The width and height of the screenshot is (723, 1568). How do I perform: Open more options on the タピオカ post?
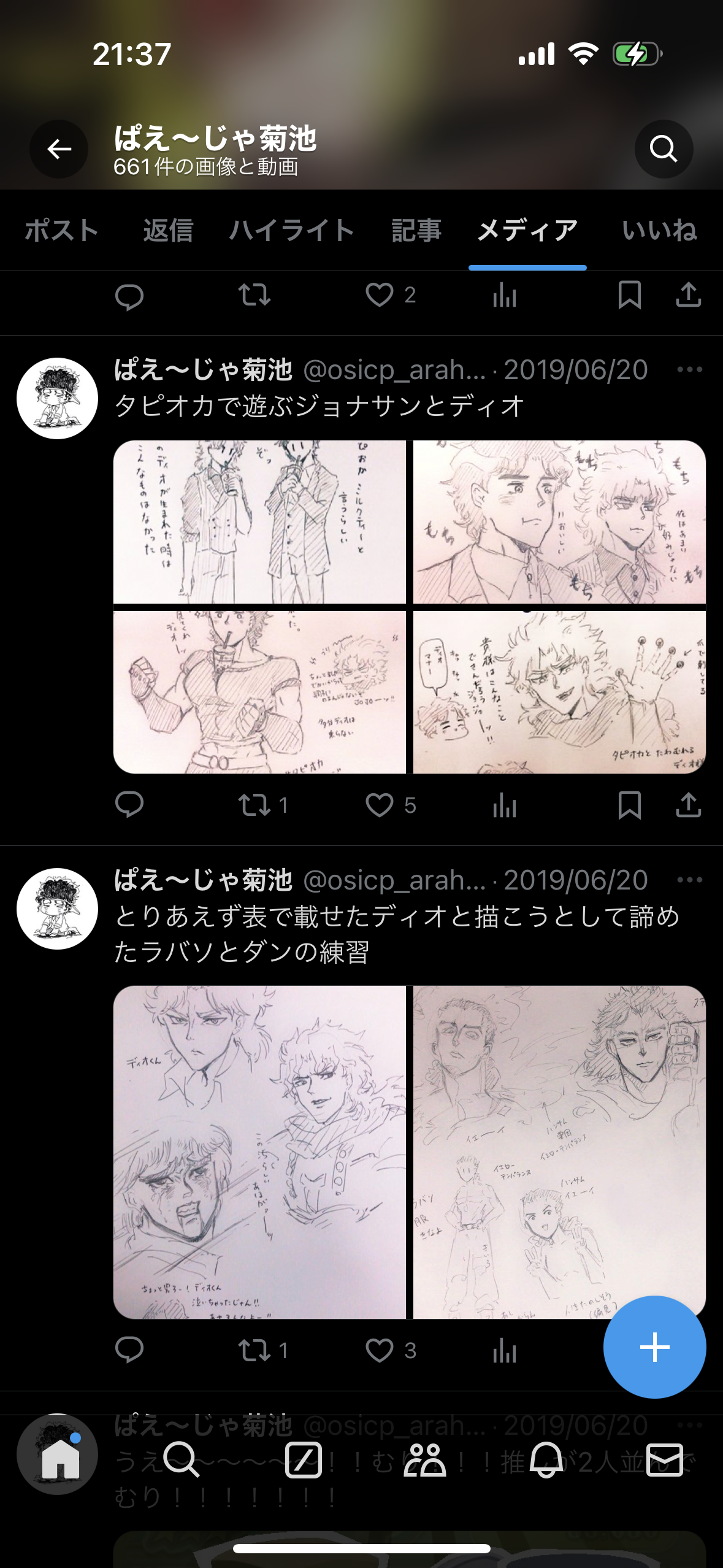click(x=689, y=369)
